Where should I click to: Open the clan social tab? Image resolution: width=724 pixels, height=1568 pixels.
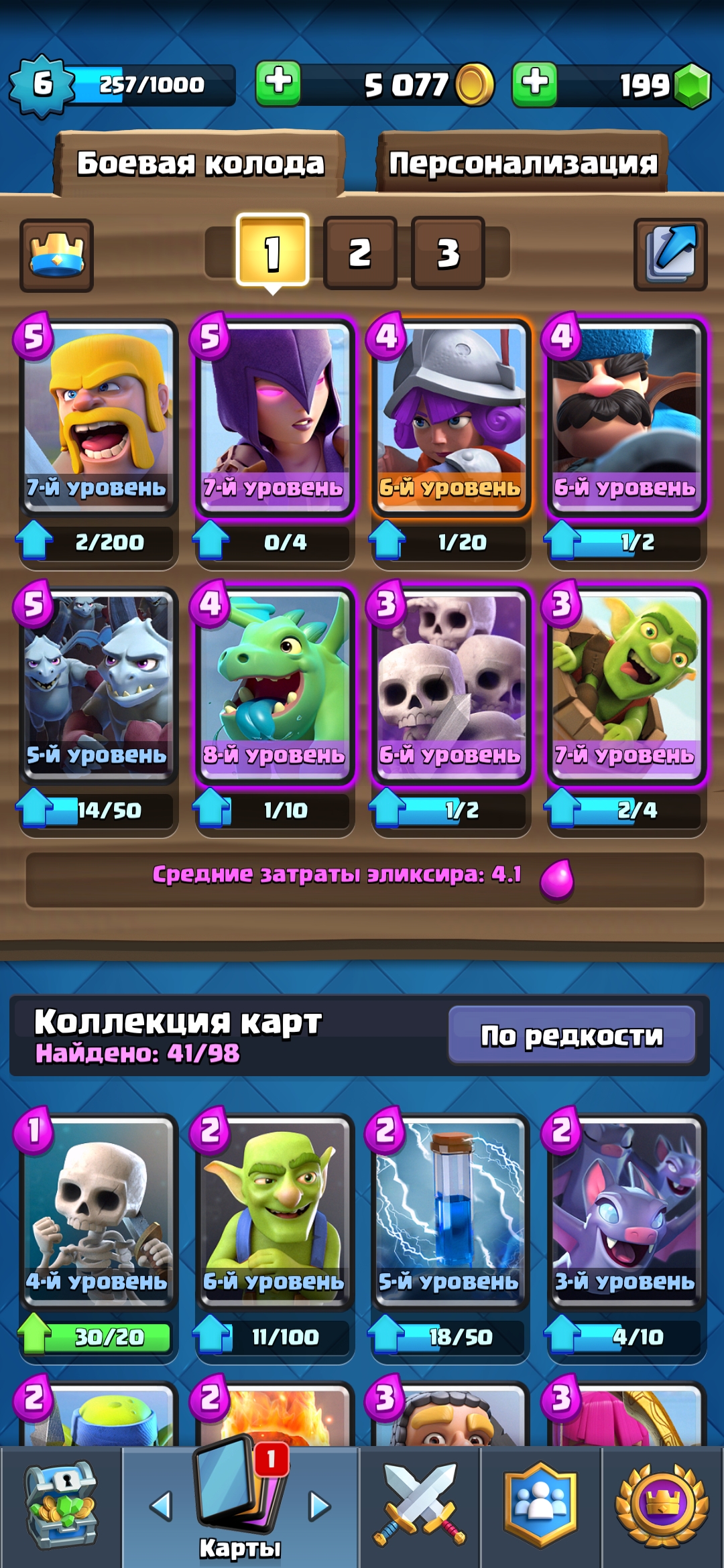coord(540,1506)
